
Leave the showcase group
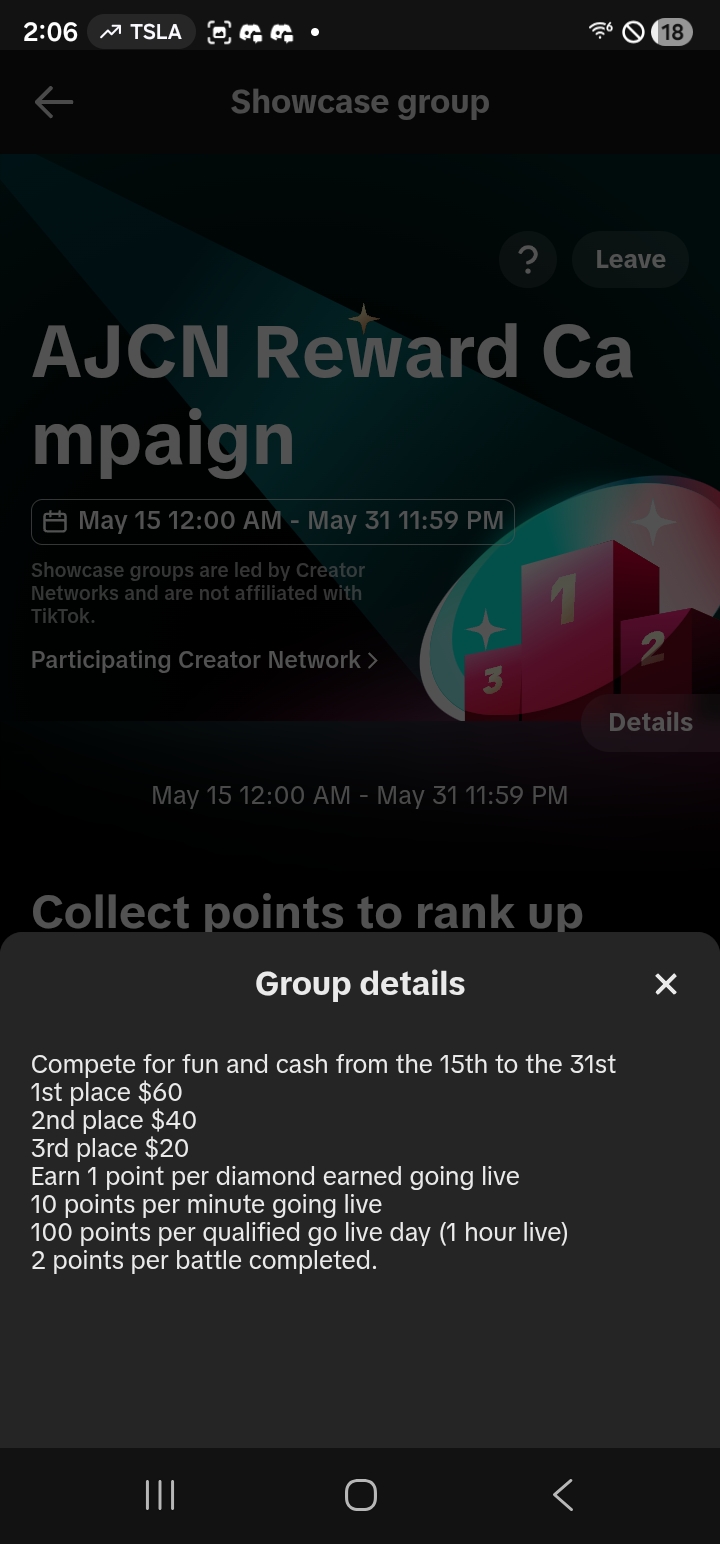tap(630, 260)
